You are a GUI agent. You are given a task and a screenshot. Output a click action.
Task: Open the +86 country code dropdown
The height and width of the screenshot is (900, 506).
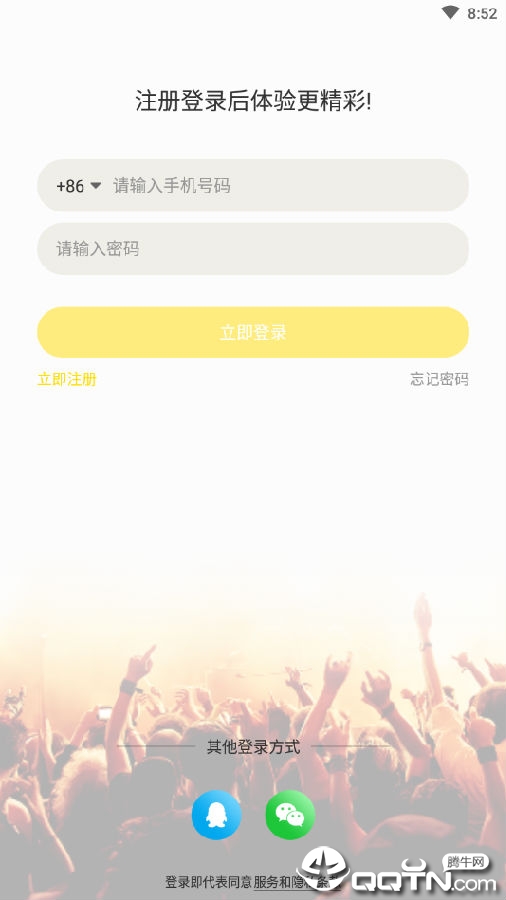click(x=79, y=185)
